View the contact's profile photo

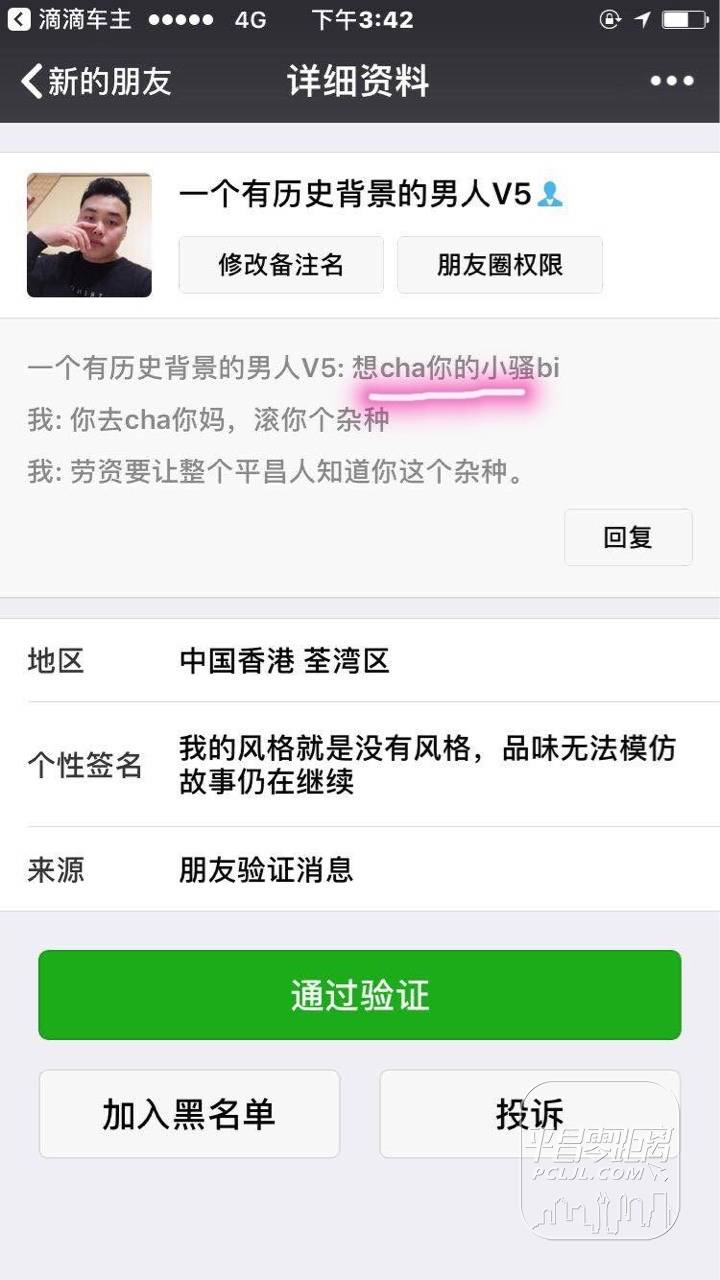(89, 235)
